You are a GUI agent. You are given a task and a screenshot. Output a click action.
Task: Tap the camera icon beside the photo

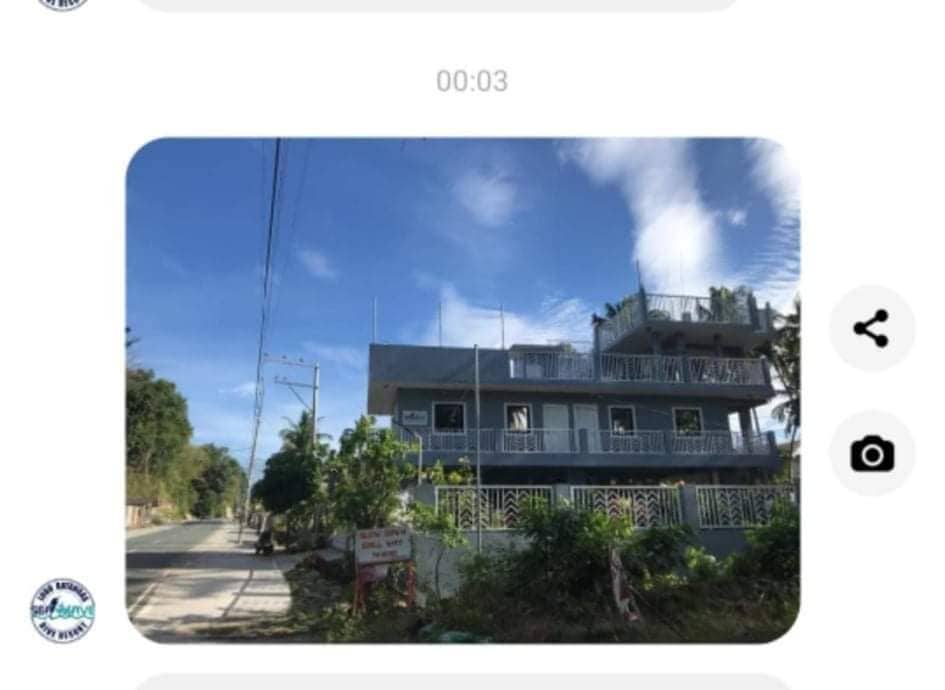871,454
